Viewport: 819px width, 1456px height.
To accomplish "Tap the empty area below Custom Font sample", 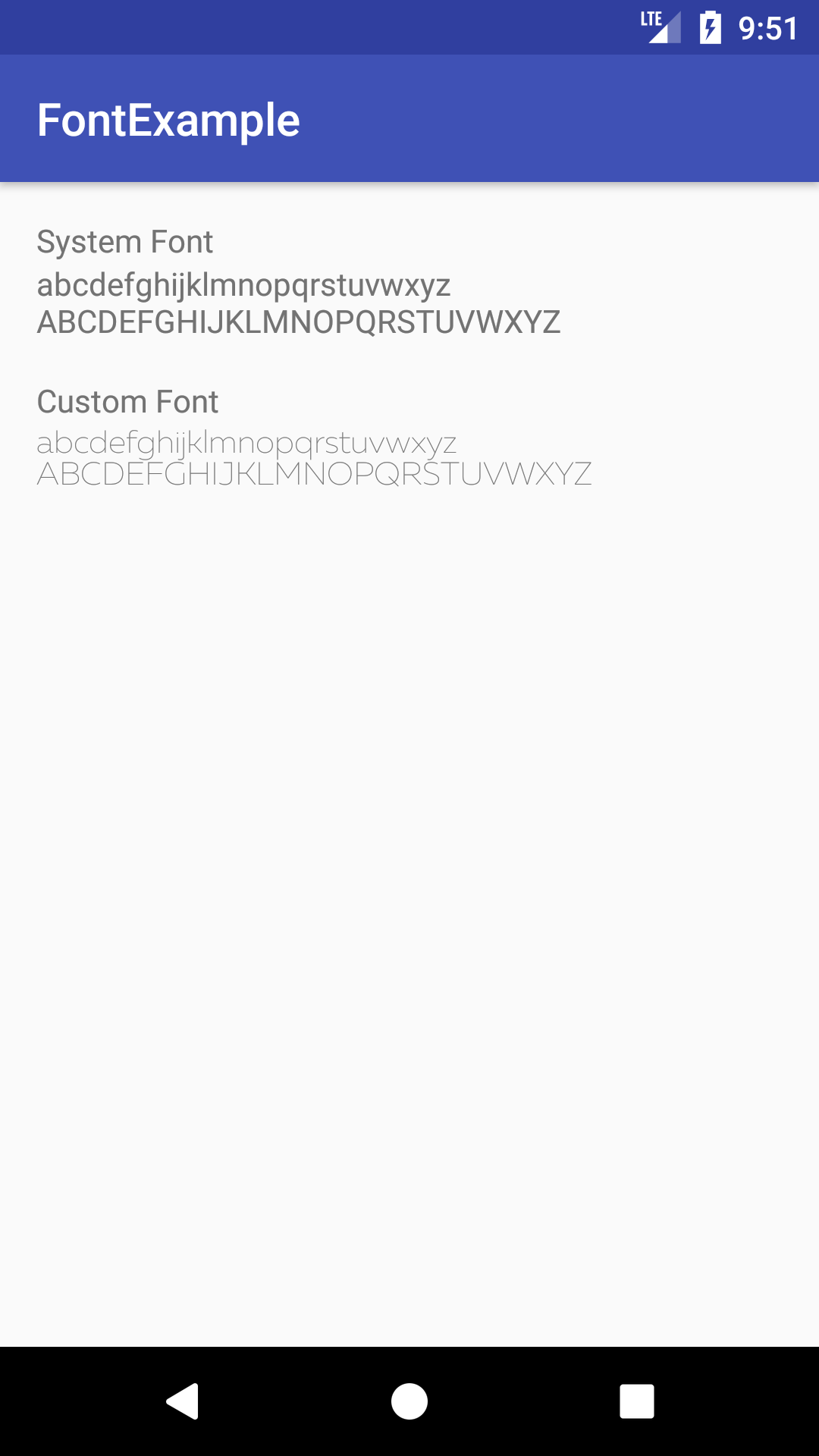I will pyautogui.click(x=409, y=834).
